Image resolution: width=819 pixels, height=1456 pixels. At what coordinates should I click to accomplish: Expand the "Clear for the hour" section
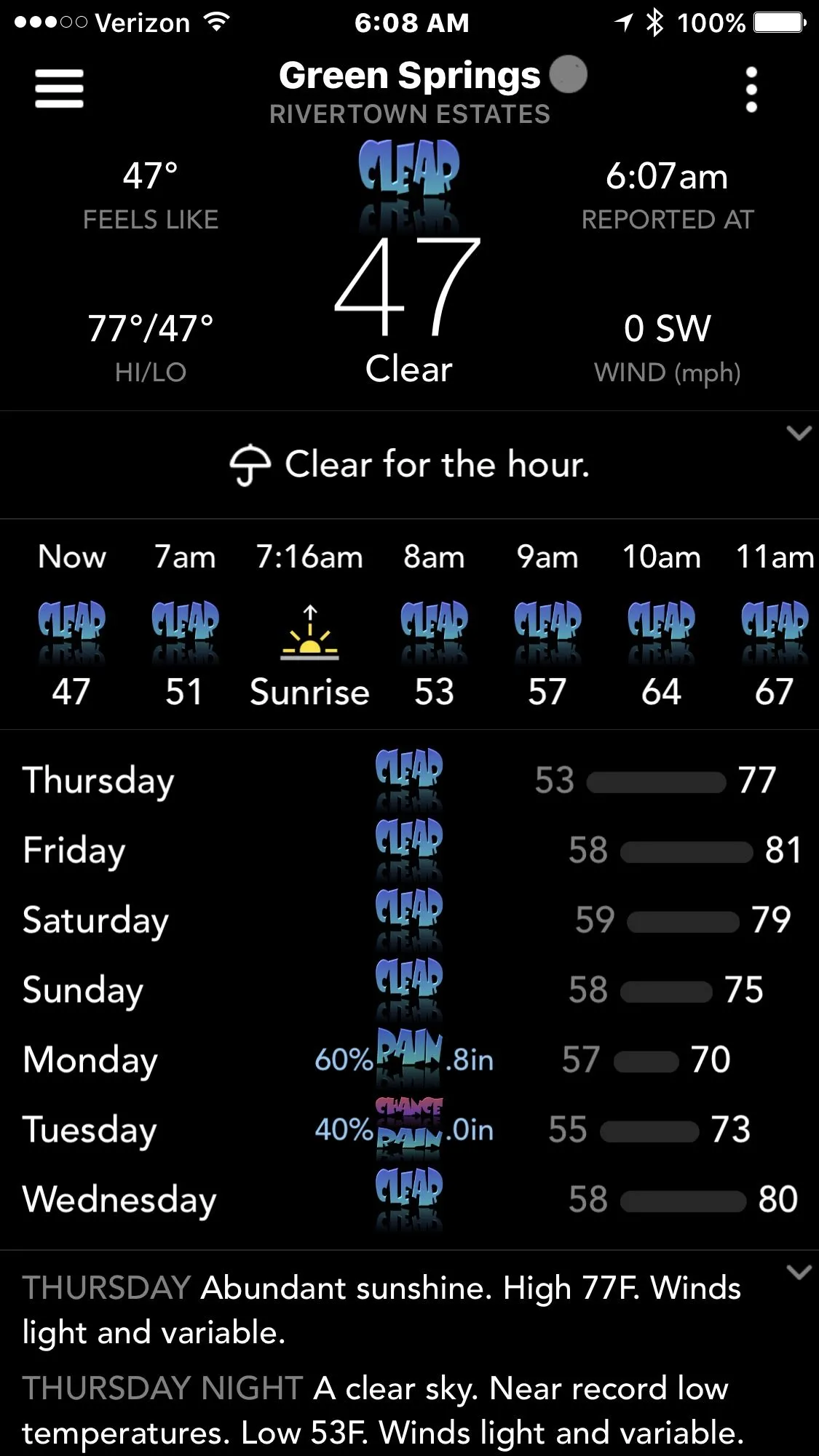(799, 434)
